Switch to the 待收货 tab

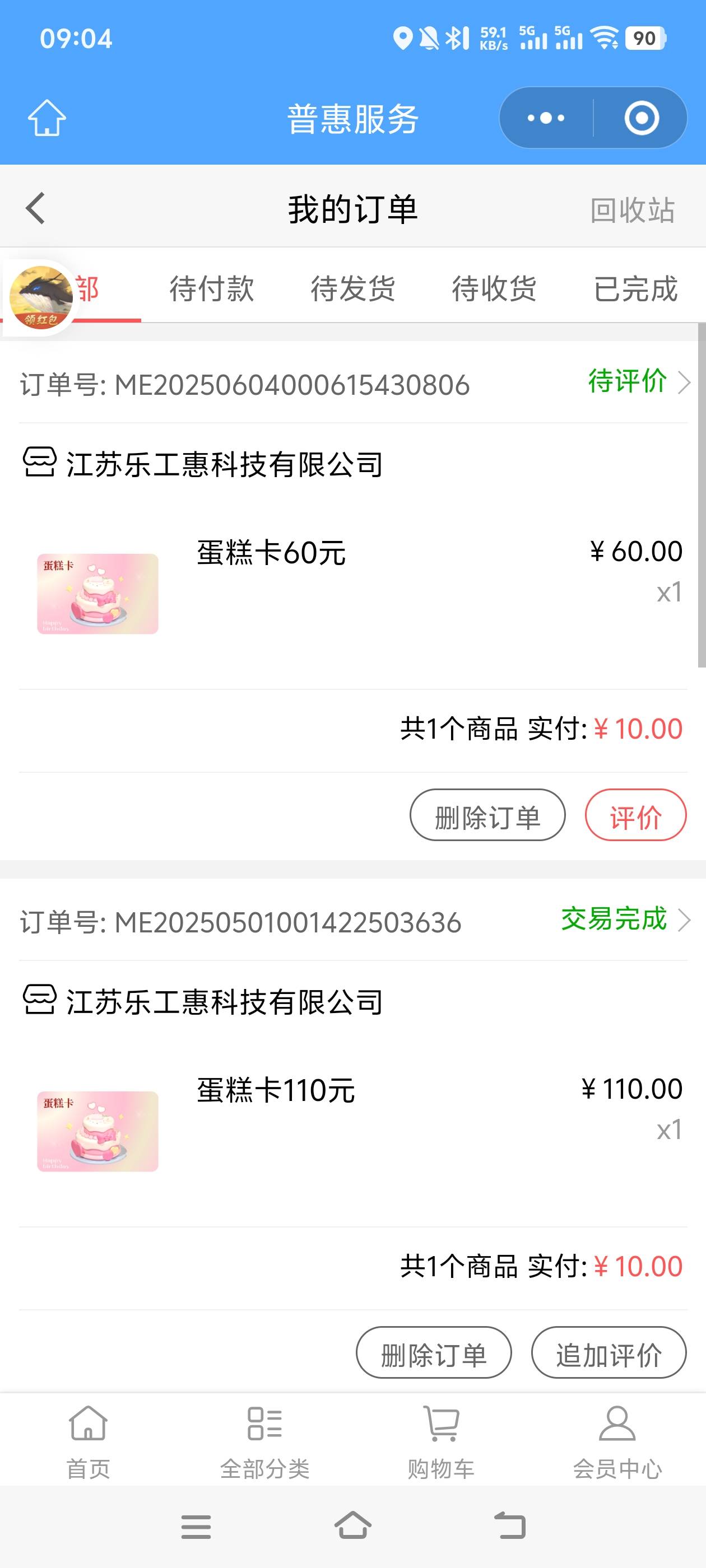coord(494,288)
